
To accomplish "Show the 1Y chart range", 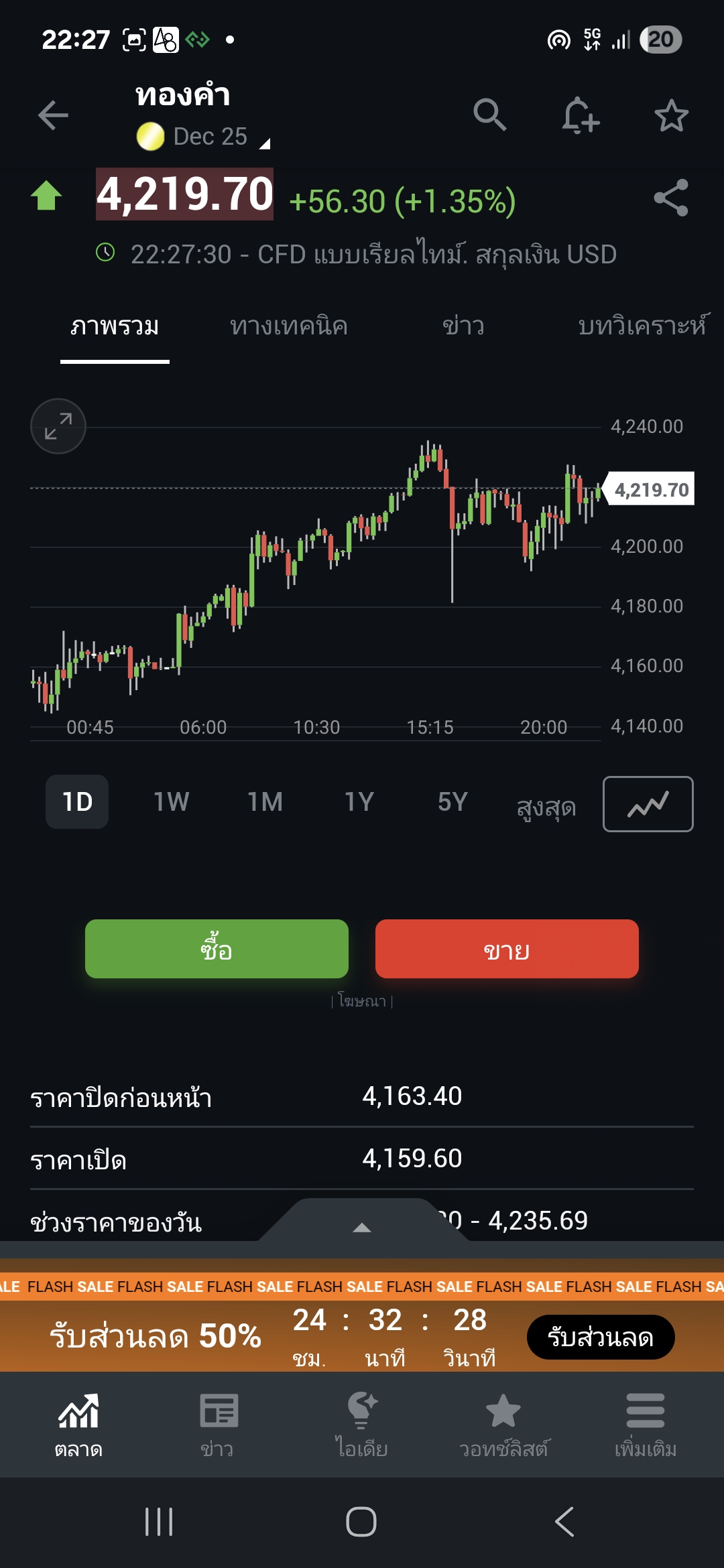I will (x=359, y=802).
